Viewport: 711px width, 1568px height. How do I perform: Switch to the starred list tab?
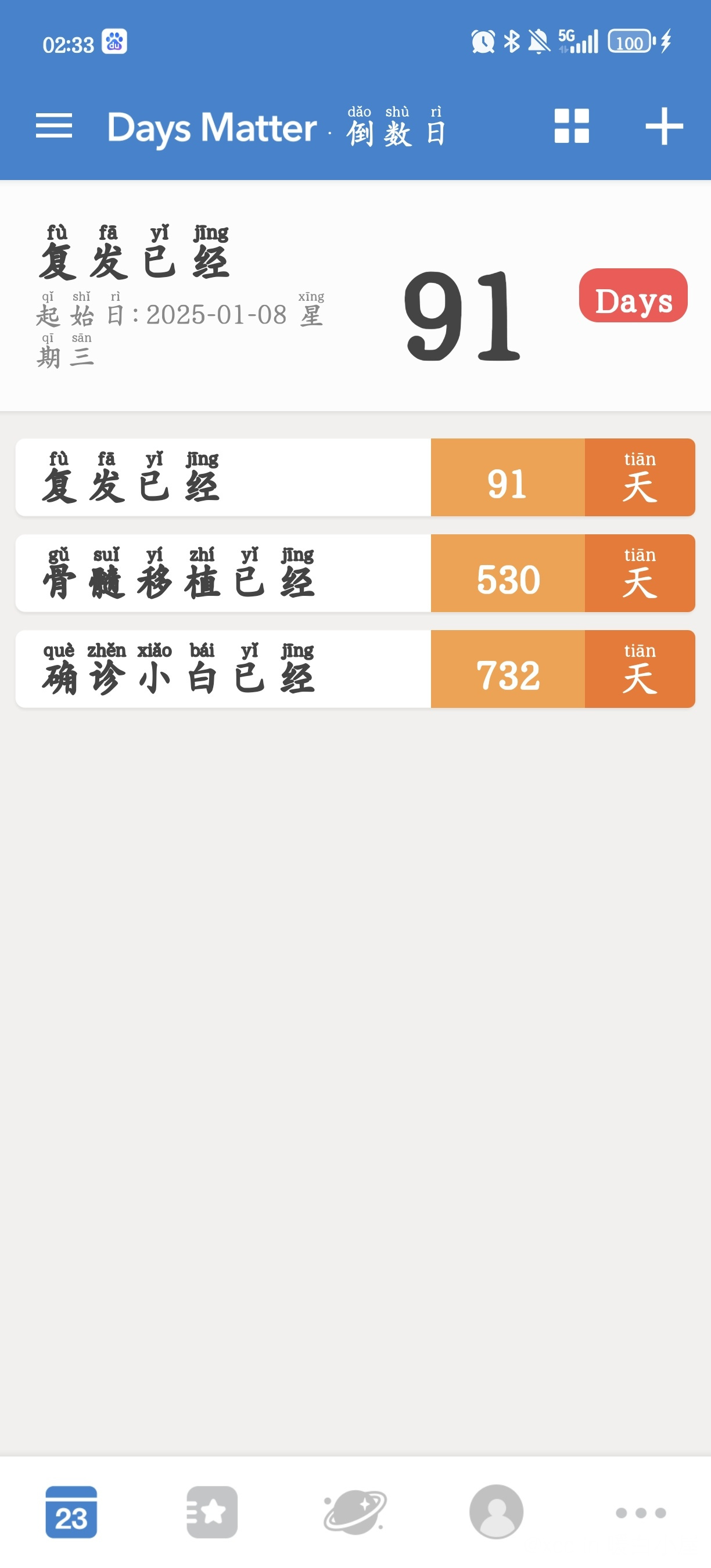[x=212, y=1512]
